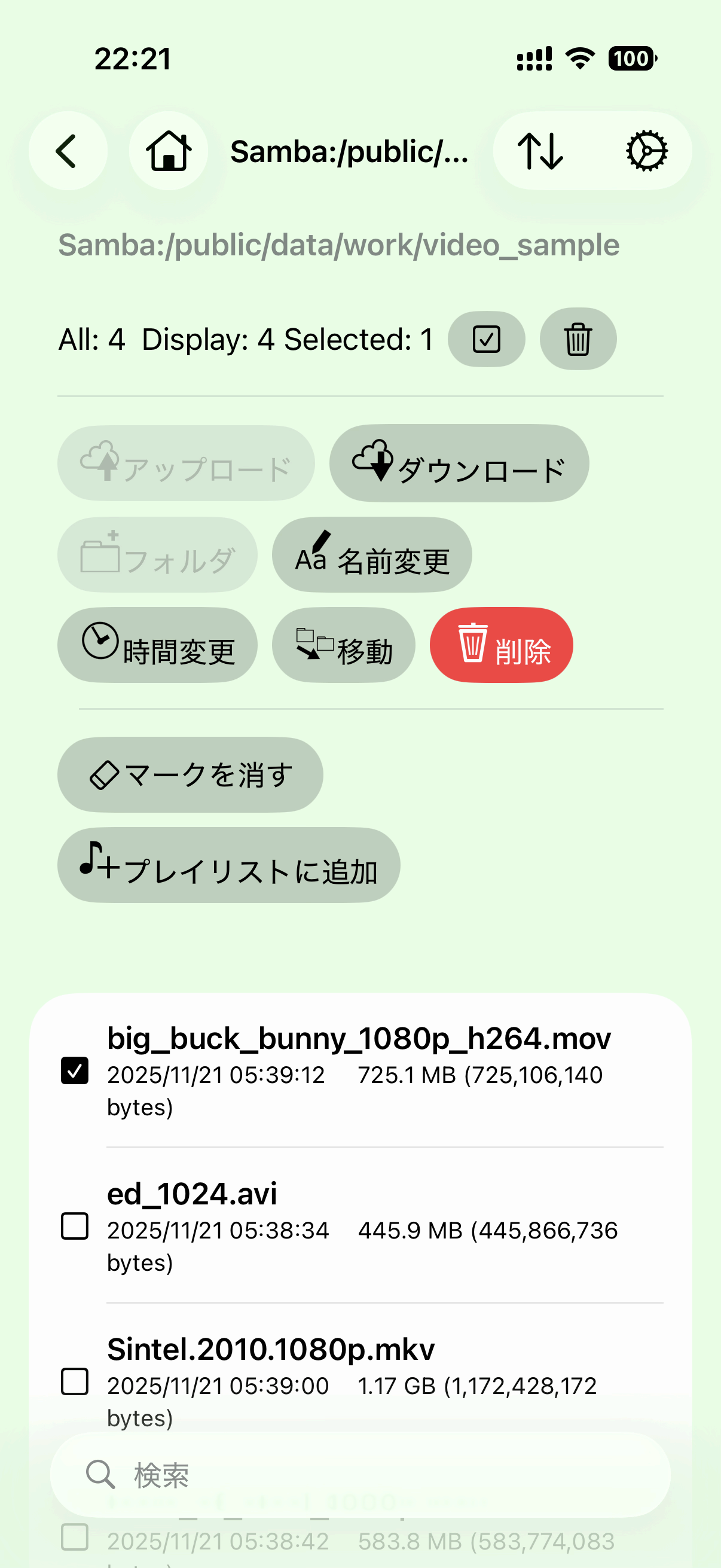Tap the trash icon beside the Selected count
The width and height of the screenshot is (721, 1568).
click(x=578, y=339)
